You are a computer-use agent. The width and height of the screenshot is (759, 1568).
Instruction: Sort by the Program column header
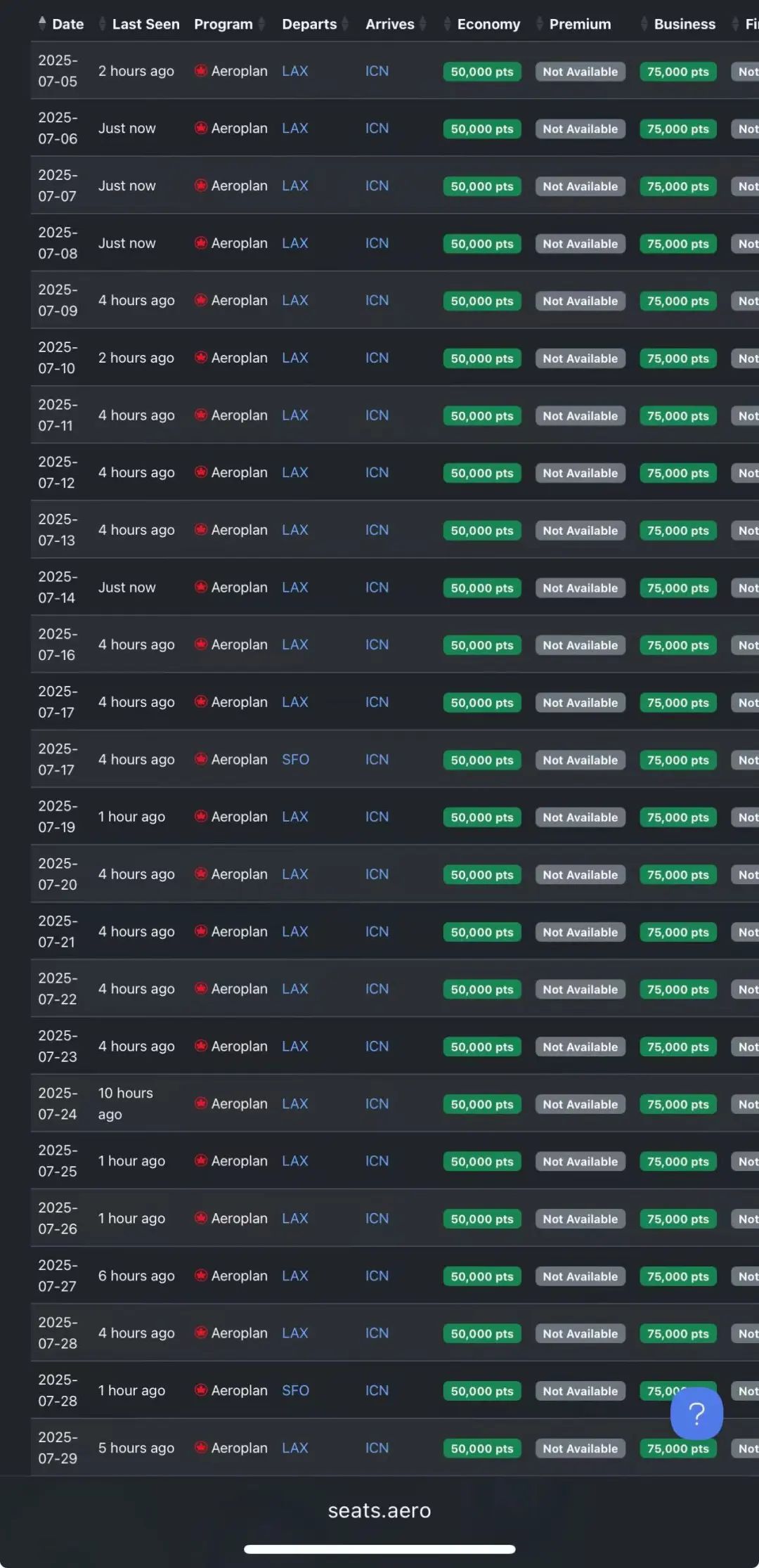pyautogui.click(x=223, y=24)
